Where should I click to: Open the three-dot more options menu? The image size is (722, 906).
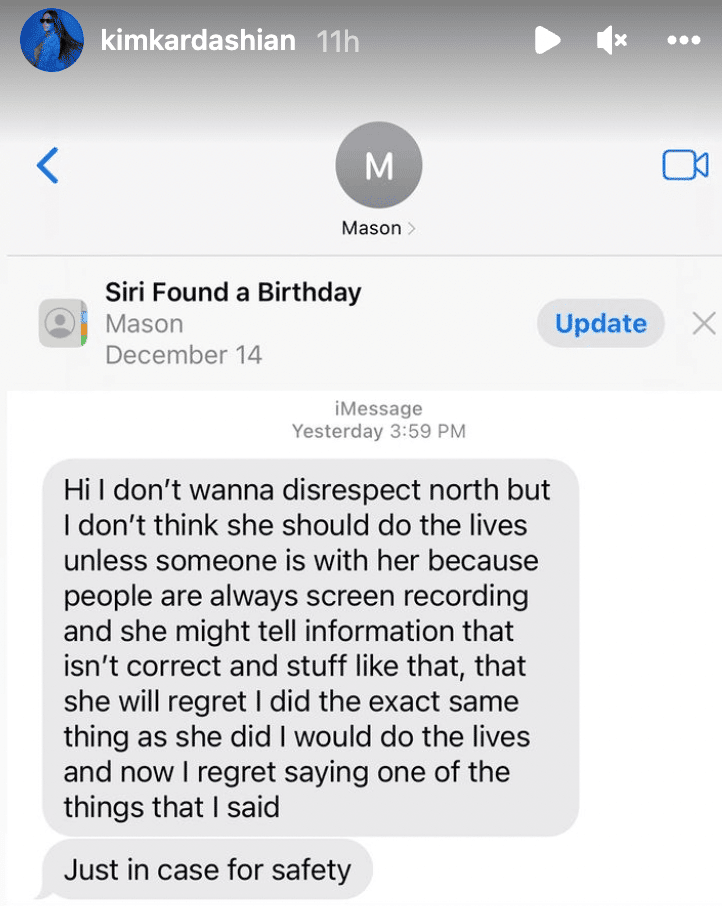click(x=683, y=41)
